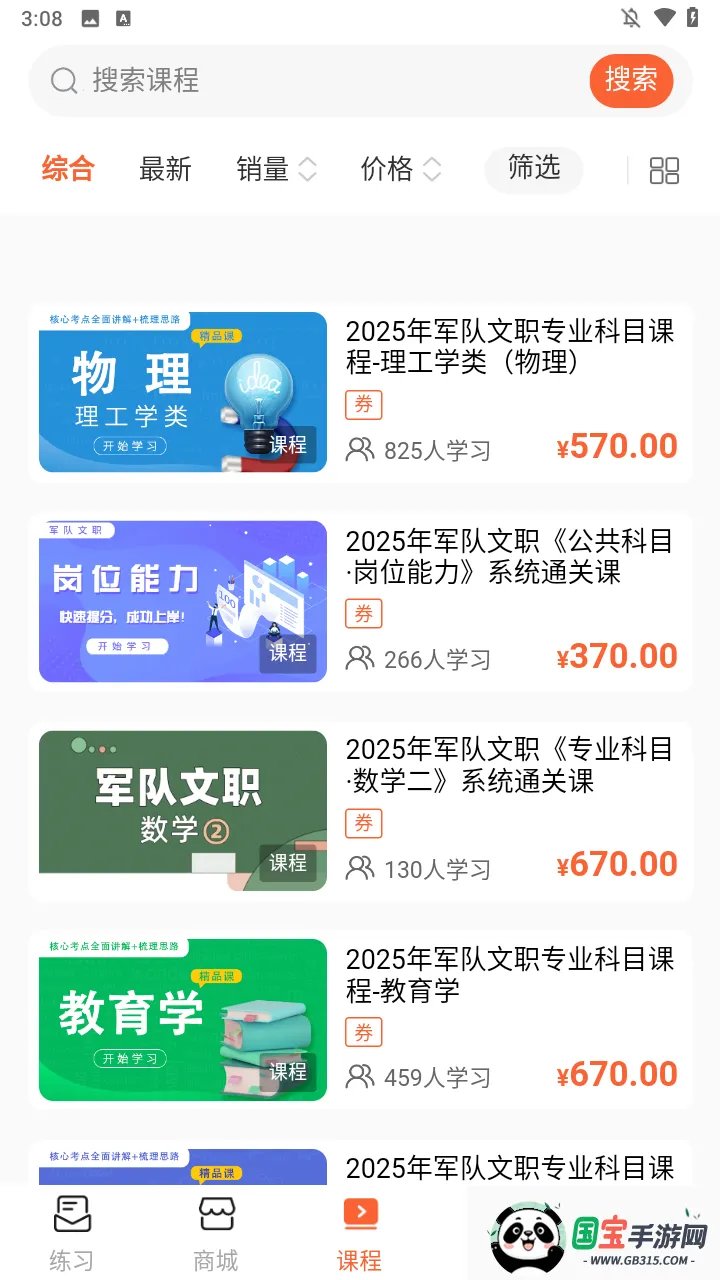Screen dimensions: 720x1280
Task: Switch to the 最新 sort tab
Action: [x=165, y=169]
